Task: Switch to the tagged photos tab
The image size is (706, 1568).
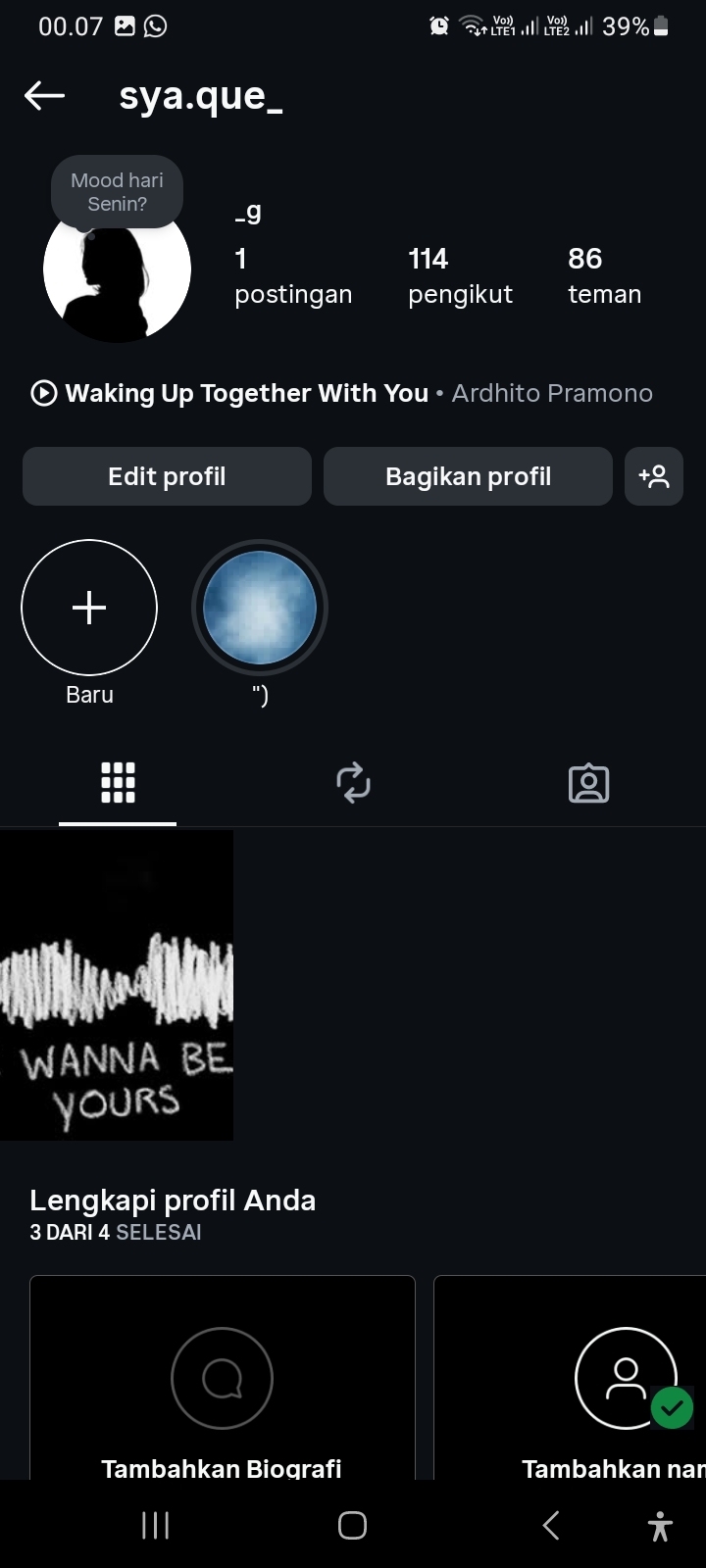Action: coord(588,783)
